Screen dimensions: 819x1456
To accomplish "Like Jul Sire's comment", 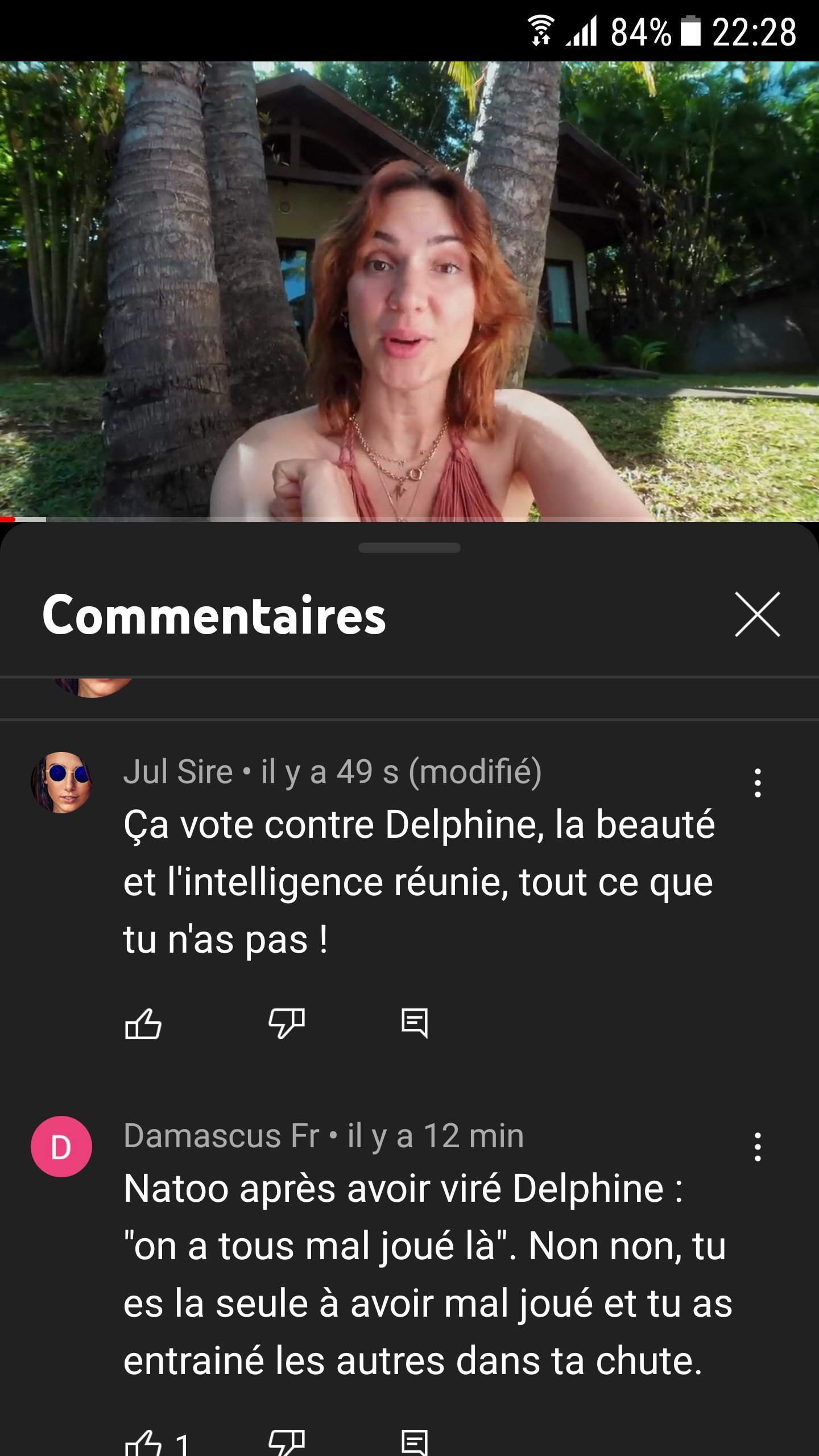I will click(x=143, y=1024).
